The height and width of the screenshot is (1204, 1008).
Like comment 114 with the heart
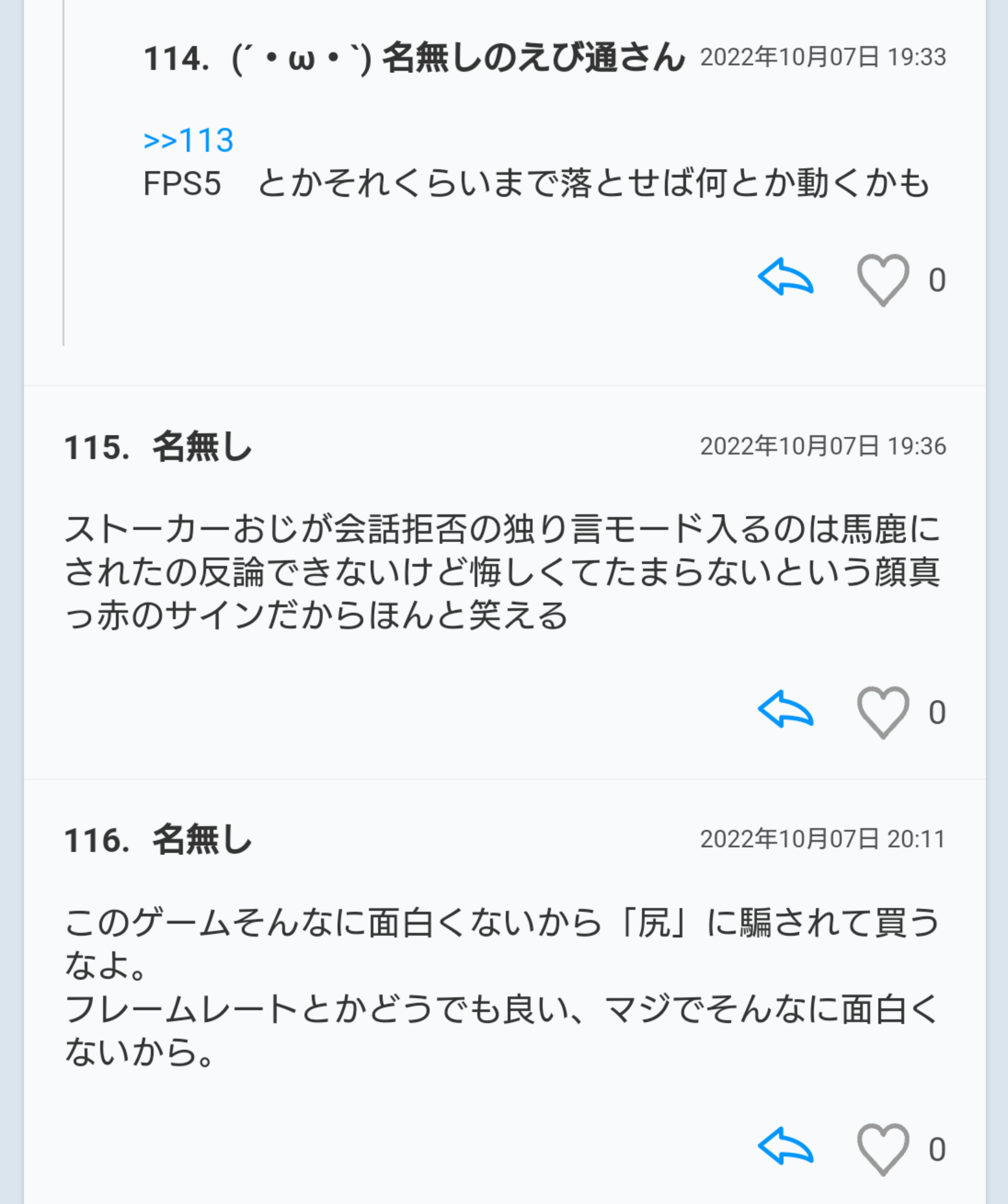click(882, 279)
